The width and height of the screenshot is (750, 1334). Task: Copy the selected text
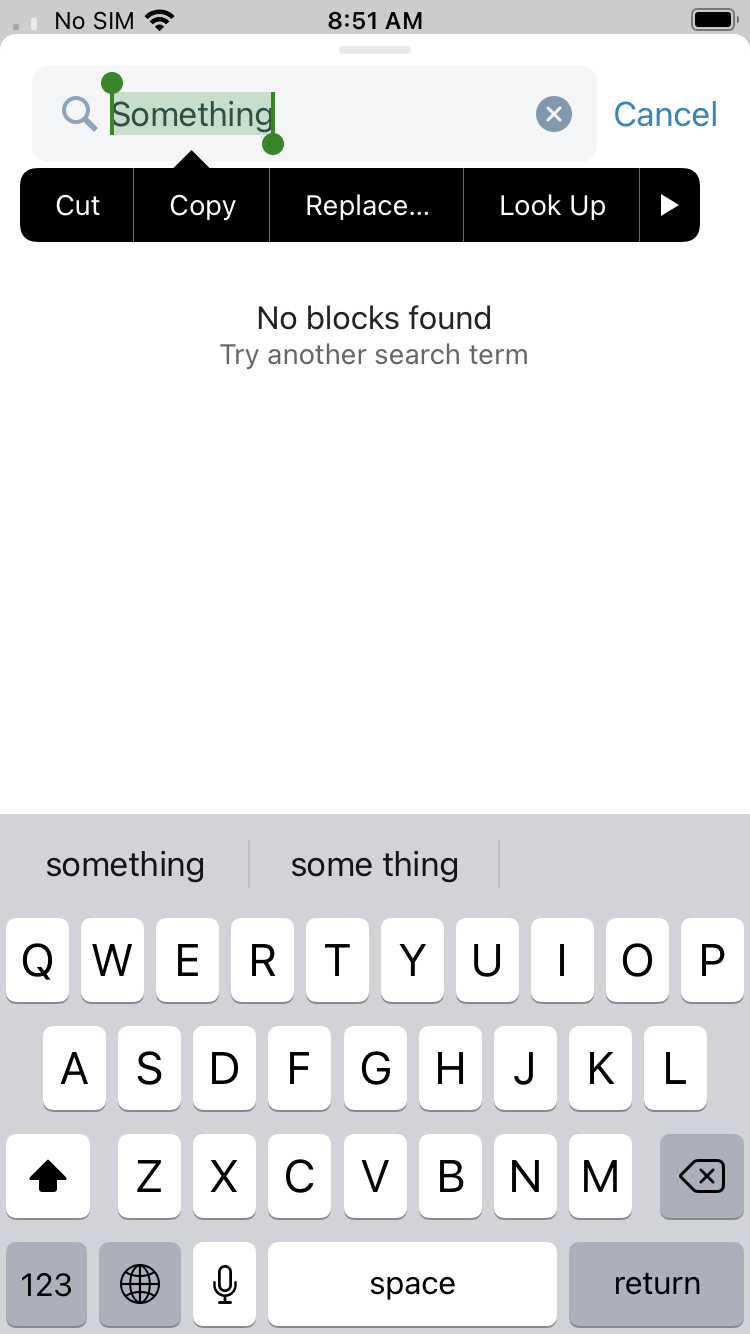(x=202, y=205)
